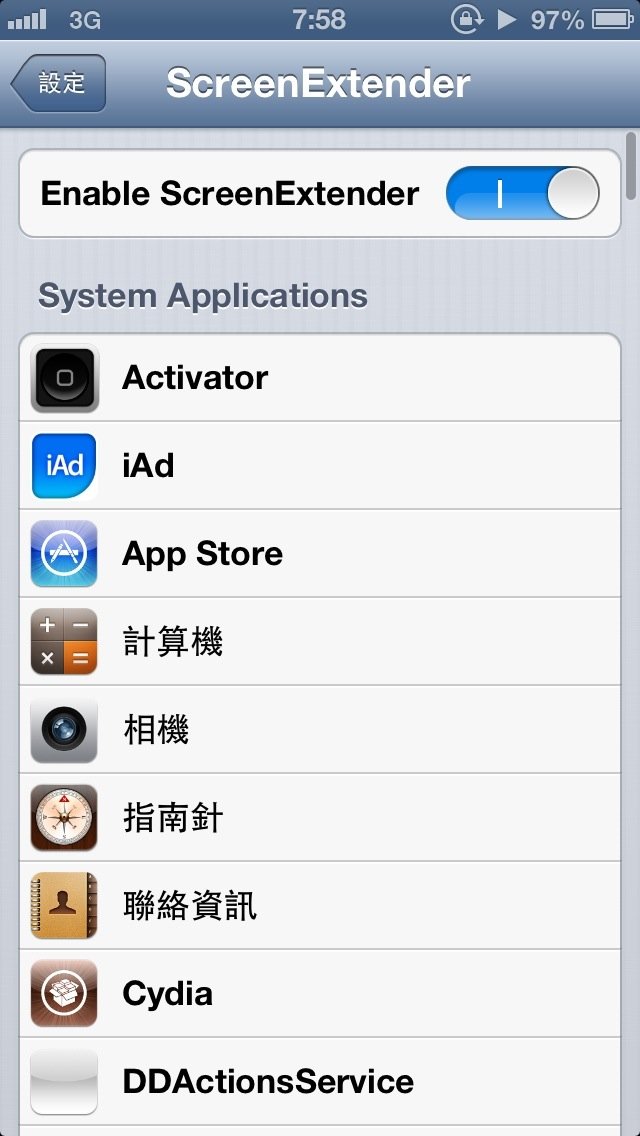Viewport: 640px width, 1136px height.
Task: Open the Activator row
Action: click(320, 378)
